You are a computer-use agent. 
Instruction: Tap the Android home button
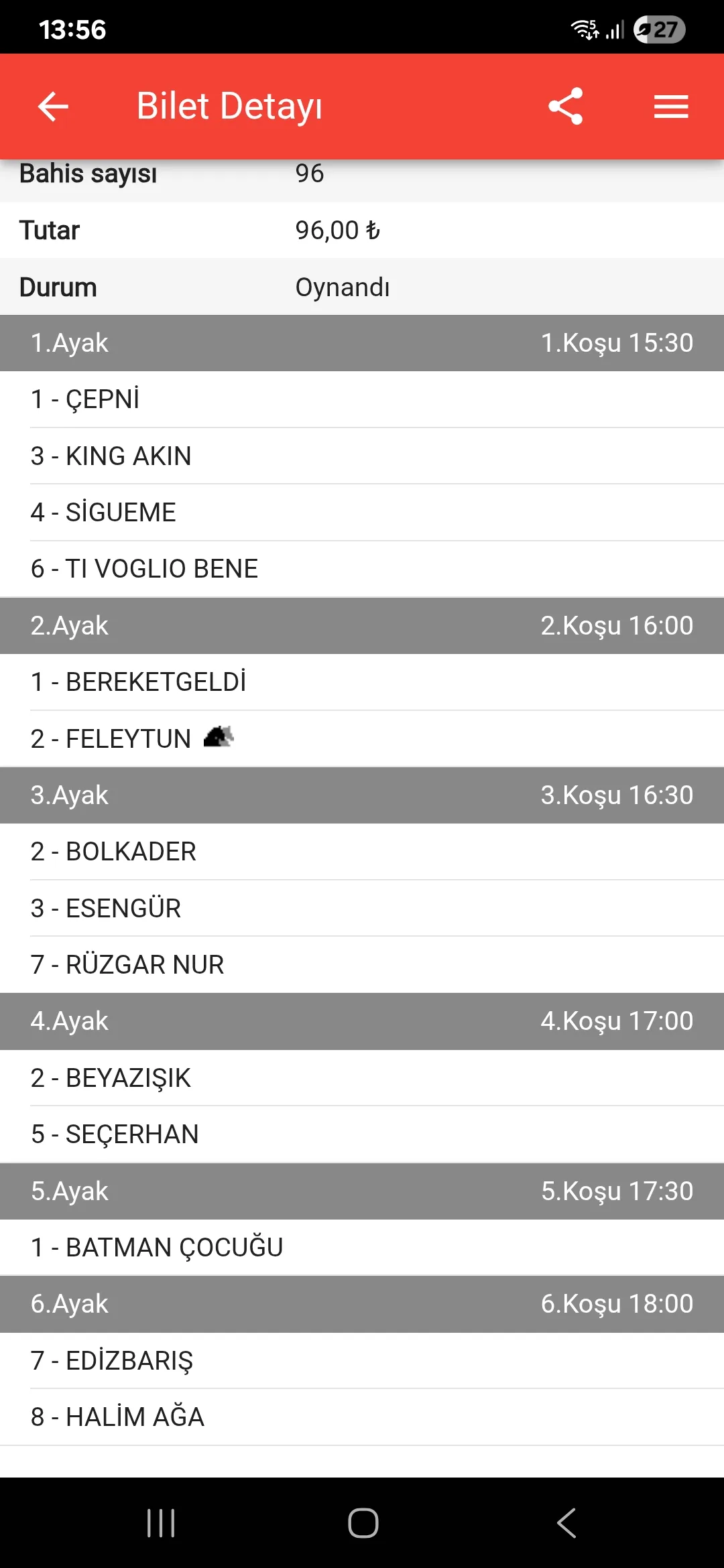[363, 1522]
